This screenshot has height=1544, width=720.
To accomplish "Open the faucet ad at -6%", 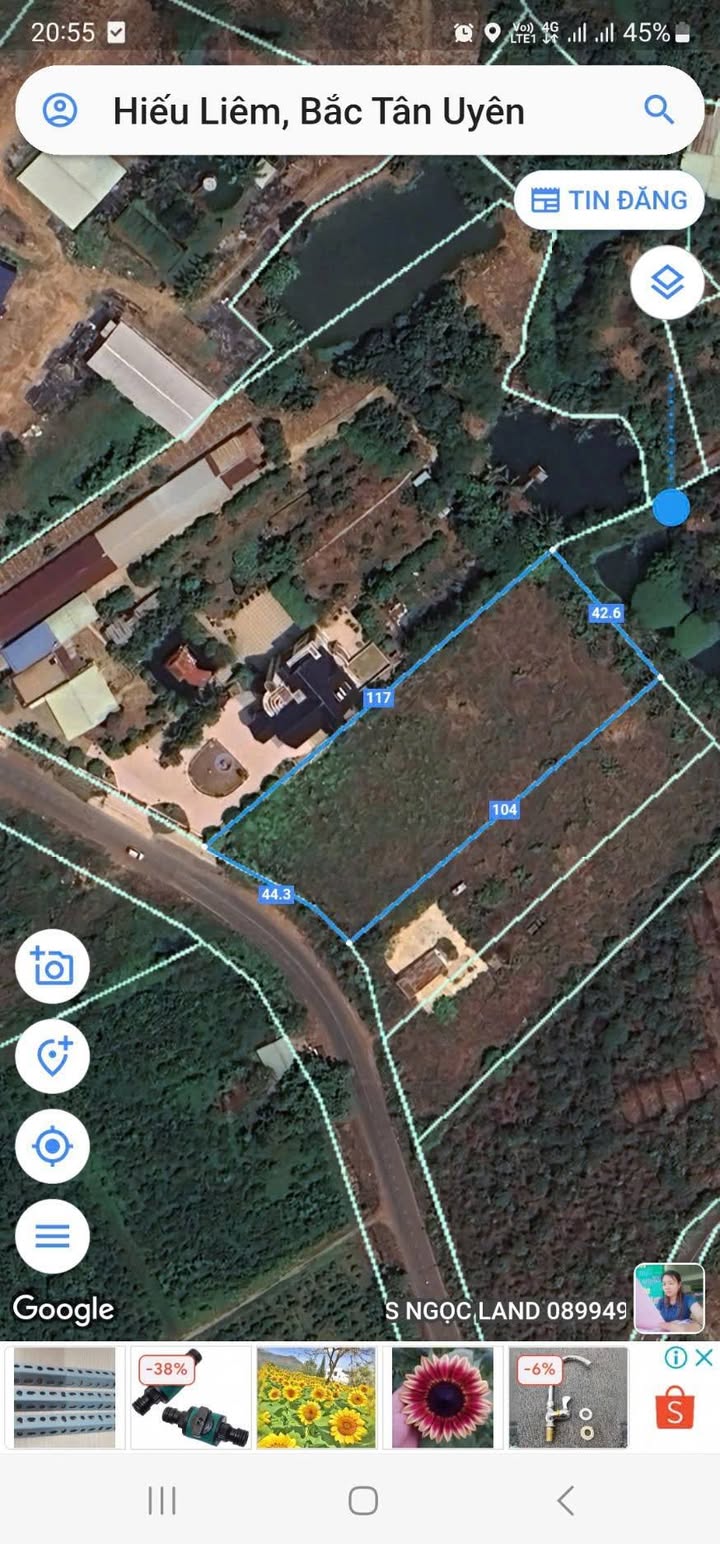I will coord(568,1397).
